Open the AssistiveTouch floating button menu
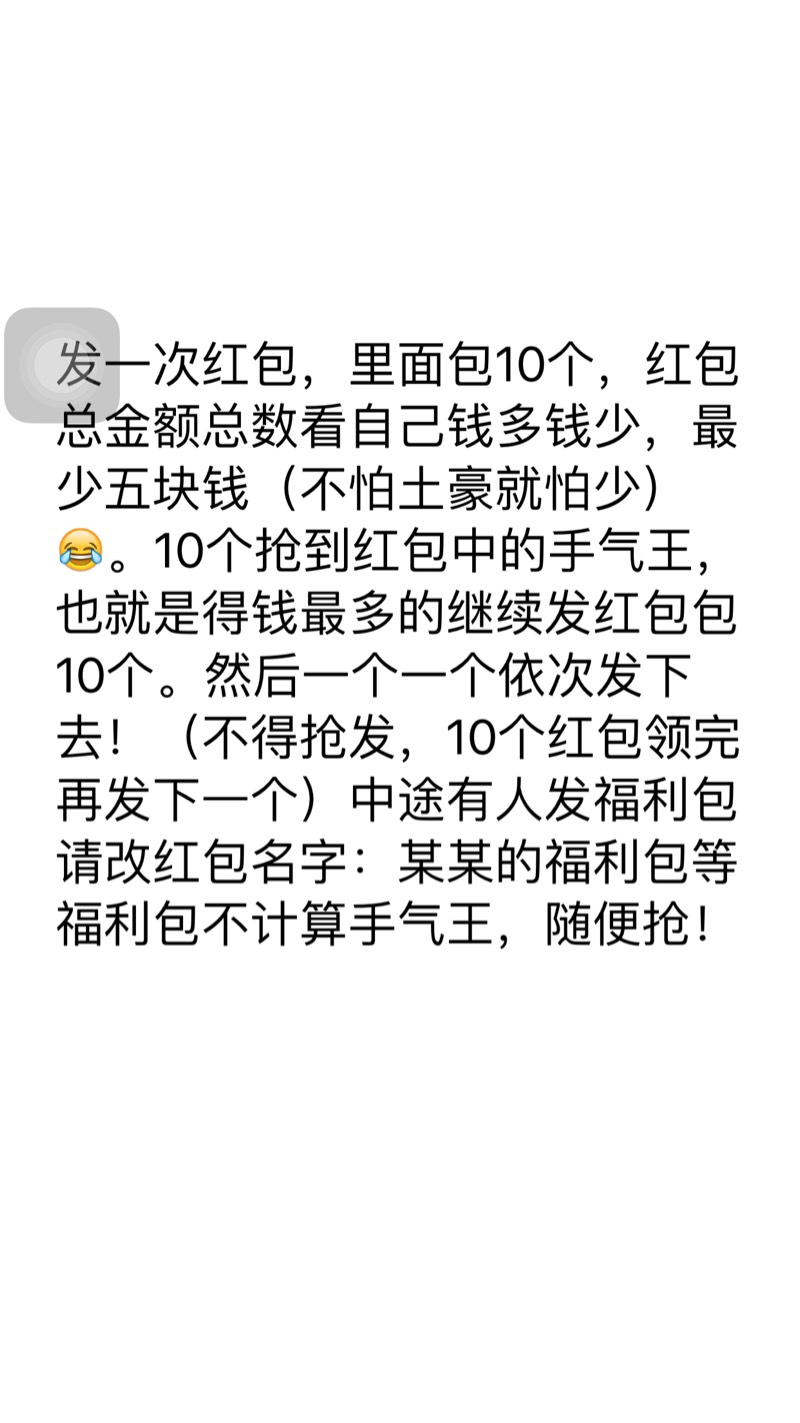 click(x=62, y=365)
